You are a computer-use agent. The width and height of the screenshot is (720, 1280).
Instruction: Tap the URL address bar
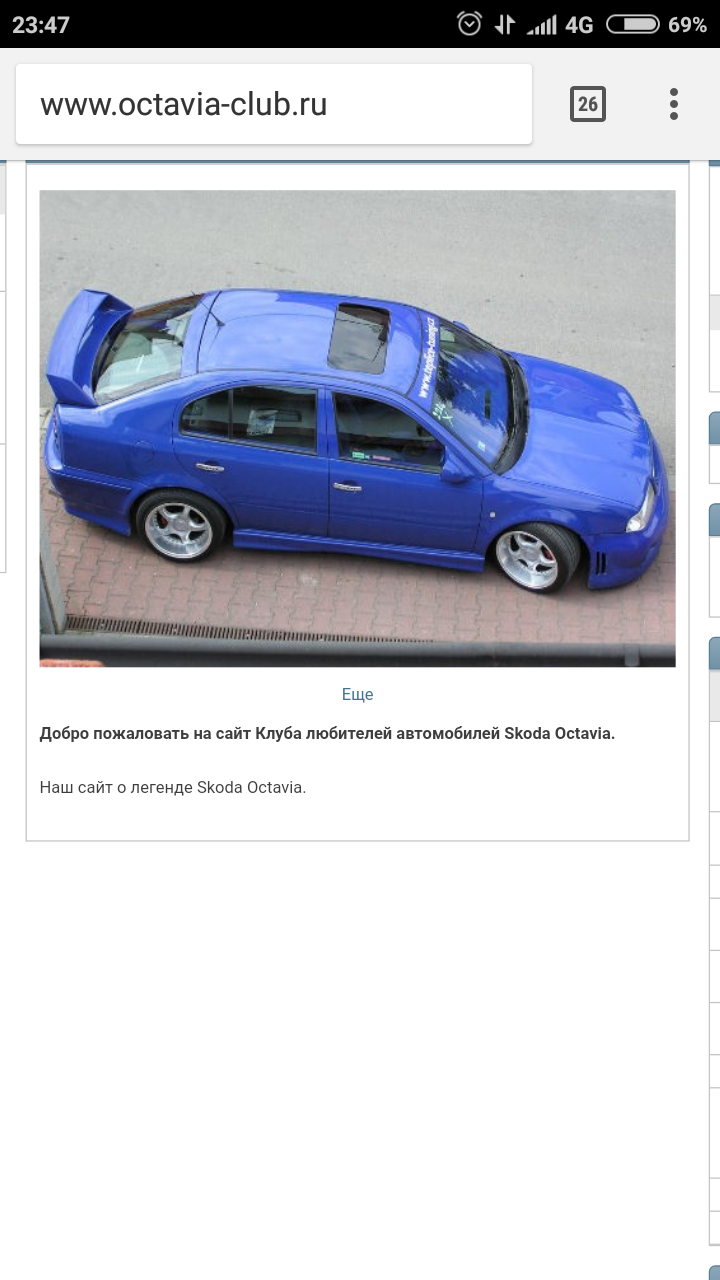(x=272, y=104)
